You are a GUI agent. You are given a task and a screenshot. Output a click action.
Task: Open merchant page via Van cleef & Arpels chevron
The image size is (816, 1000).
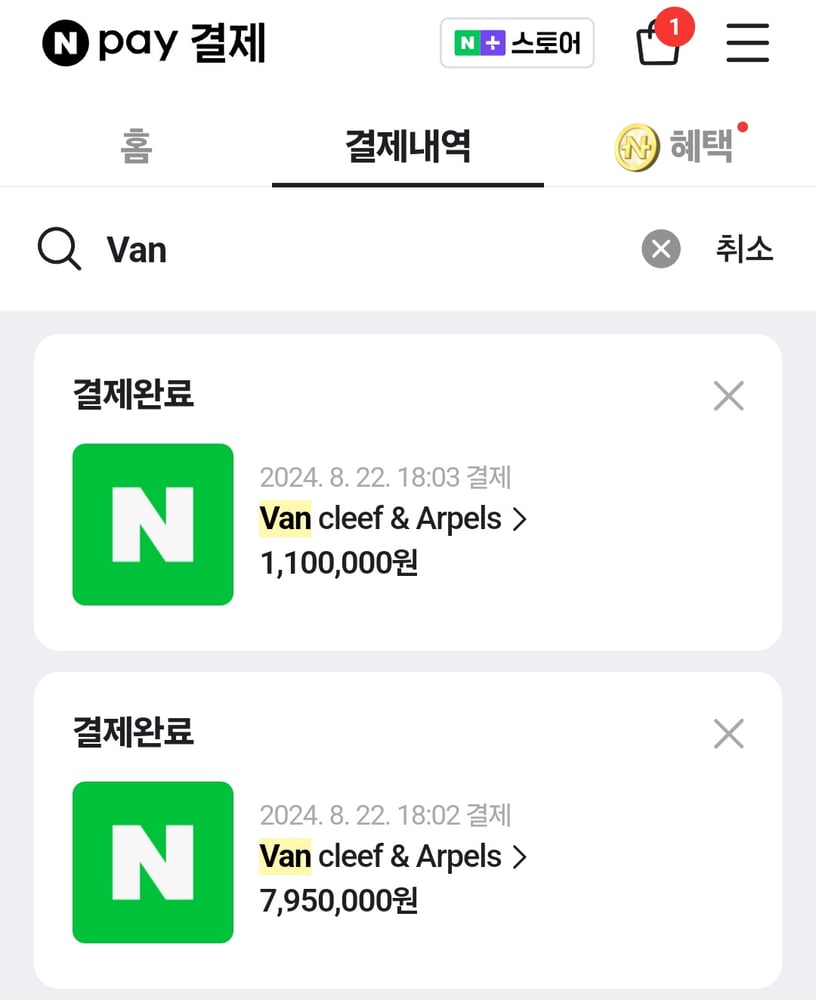point(521,519)
